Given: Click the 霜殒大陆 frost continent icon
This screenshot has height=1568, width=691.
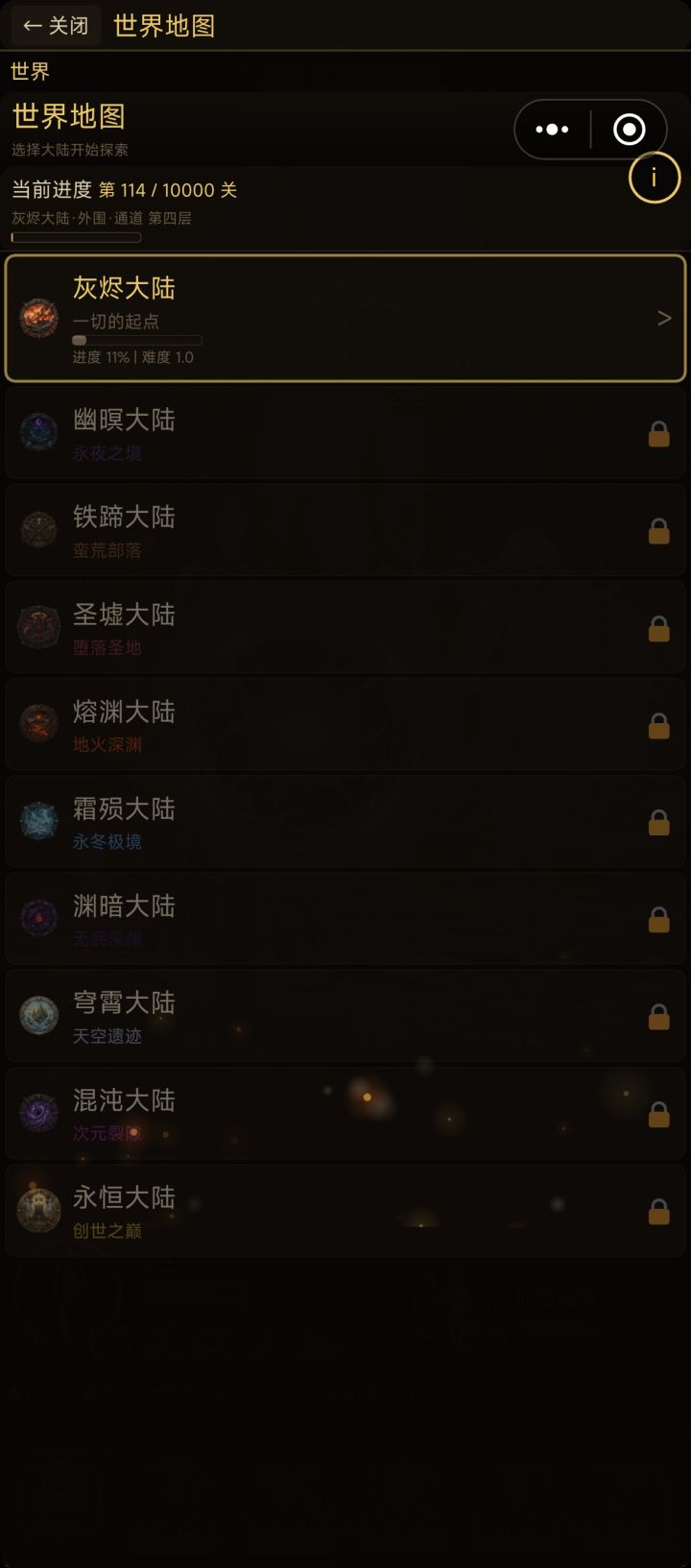Looking at the screenshot, I should pyautogui.click(x=38, y=821).
